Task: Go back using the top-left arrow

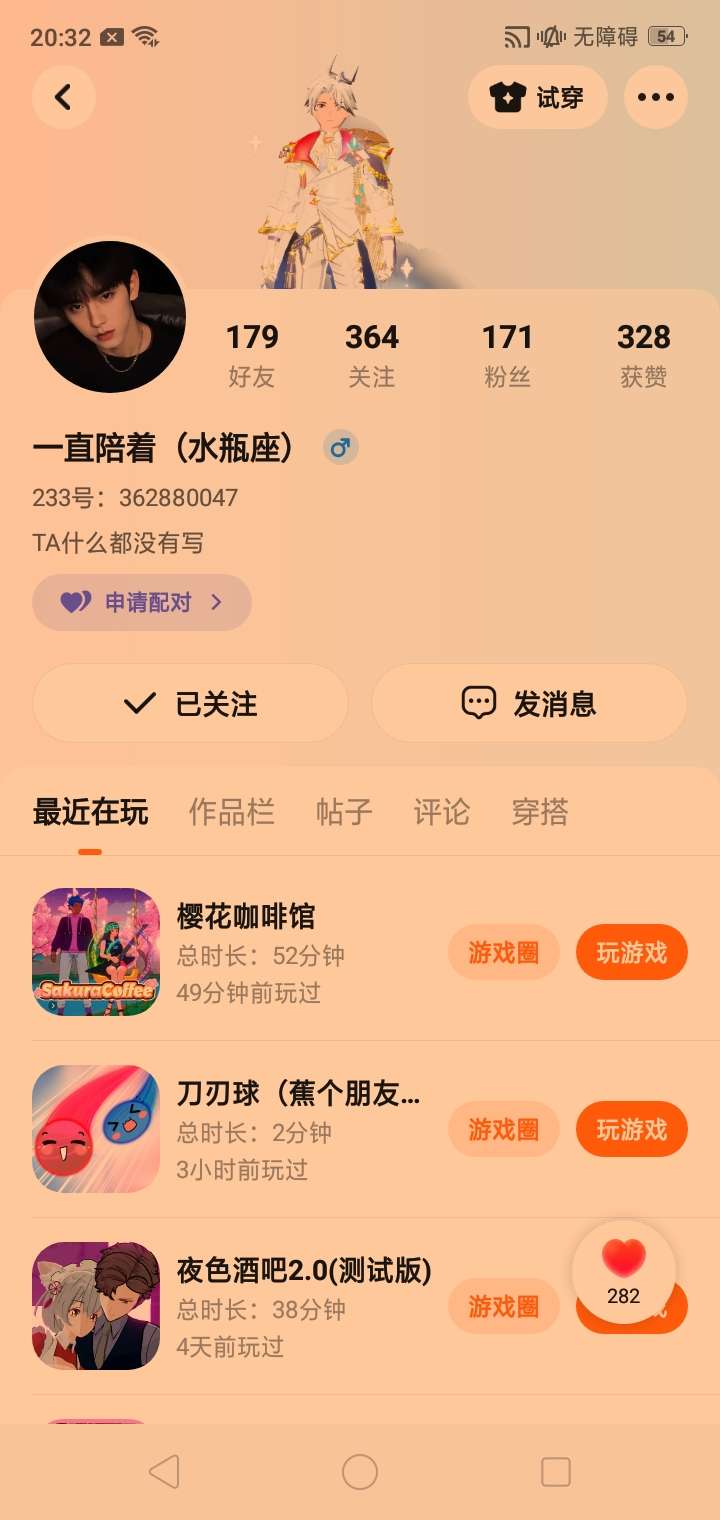Action: click(63, 97)
